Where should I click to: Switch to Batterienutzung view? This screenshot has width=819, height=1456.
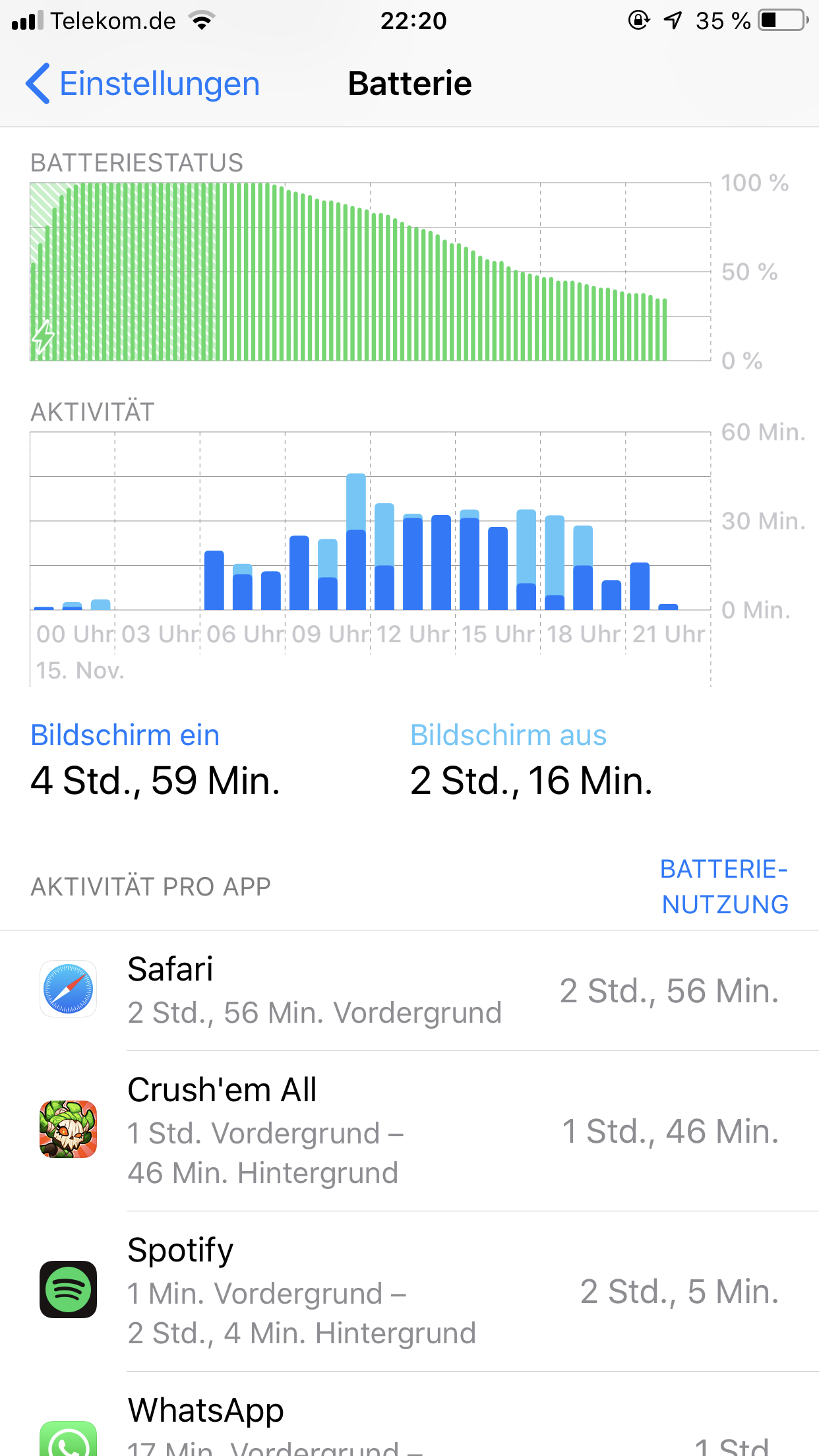point(725,886)
